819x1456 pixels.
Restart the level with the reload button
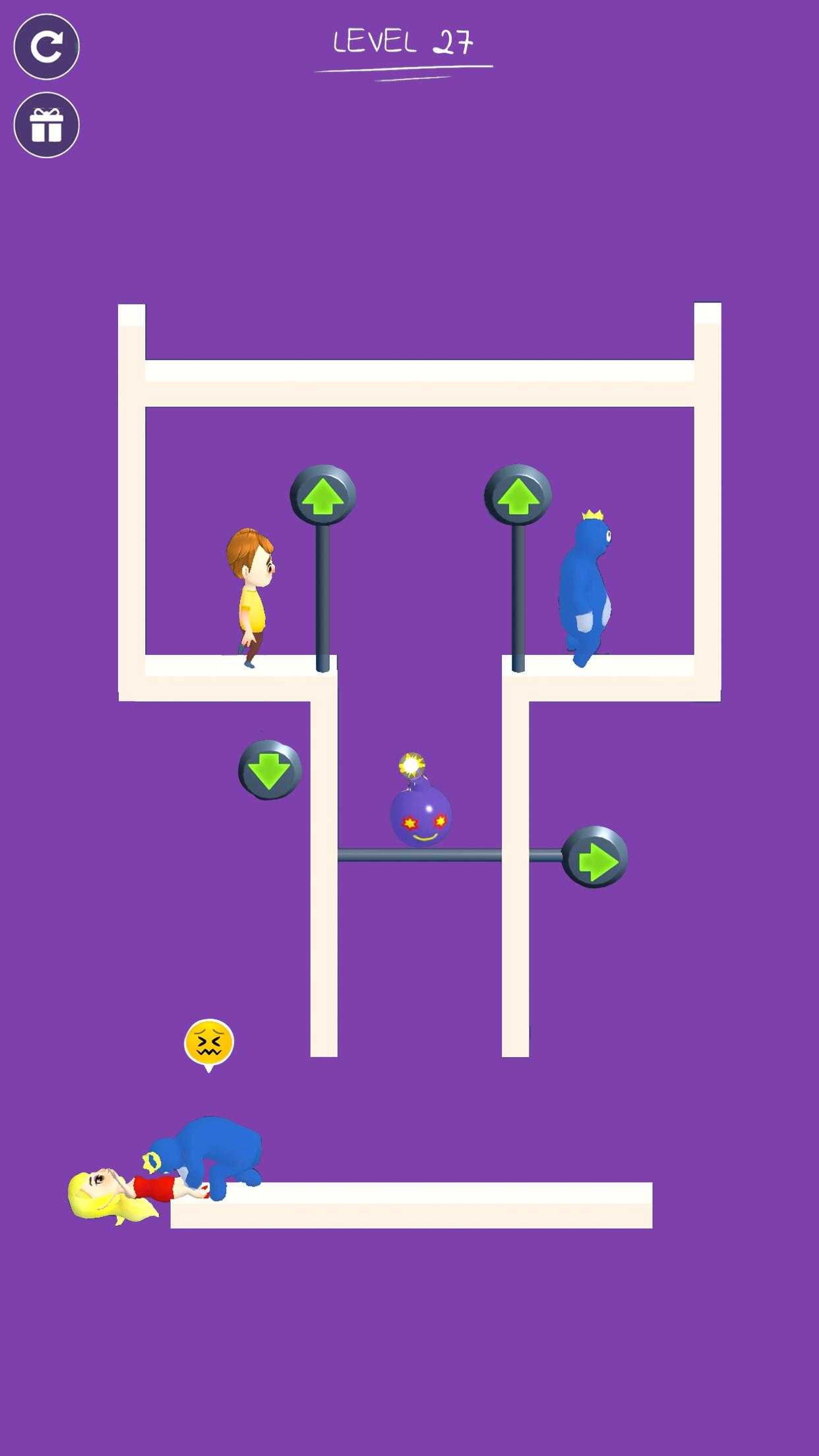click(46, 47)
